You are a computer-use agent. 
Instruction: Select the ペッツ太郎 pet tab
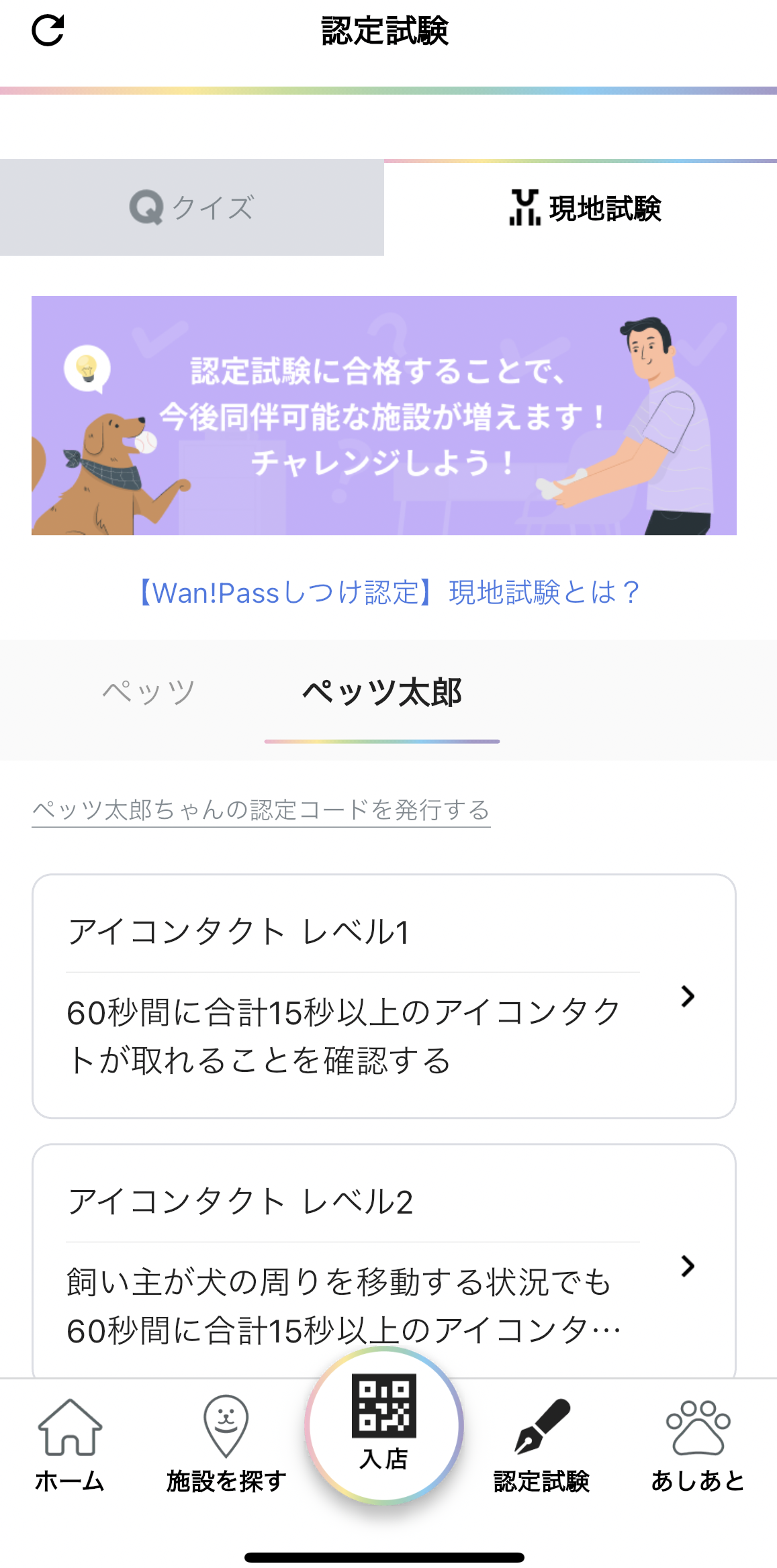click(x=381, y=693)
